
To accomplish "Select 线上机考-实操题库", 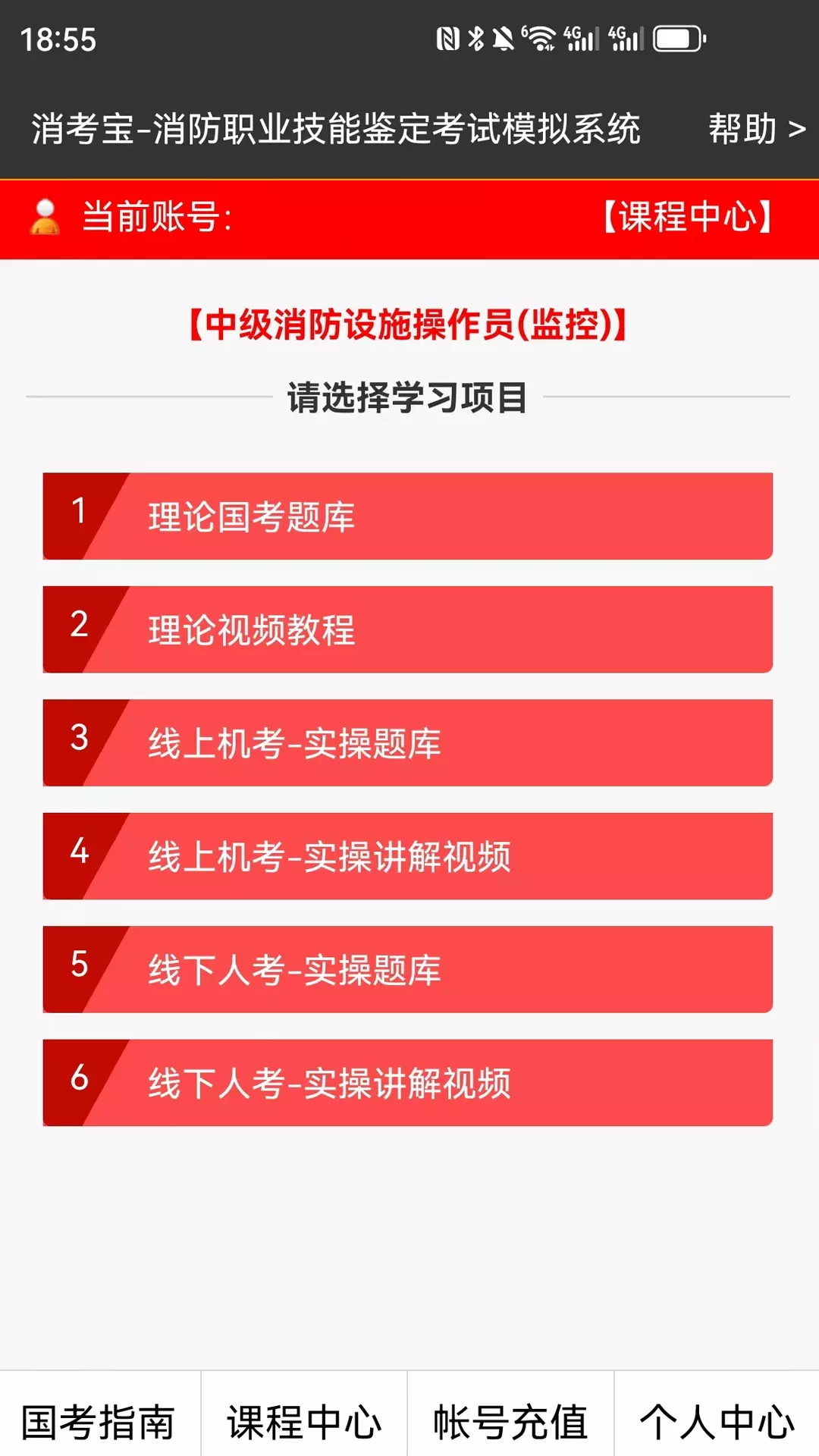I will click(x=408, y=742).
